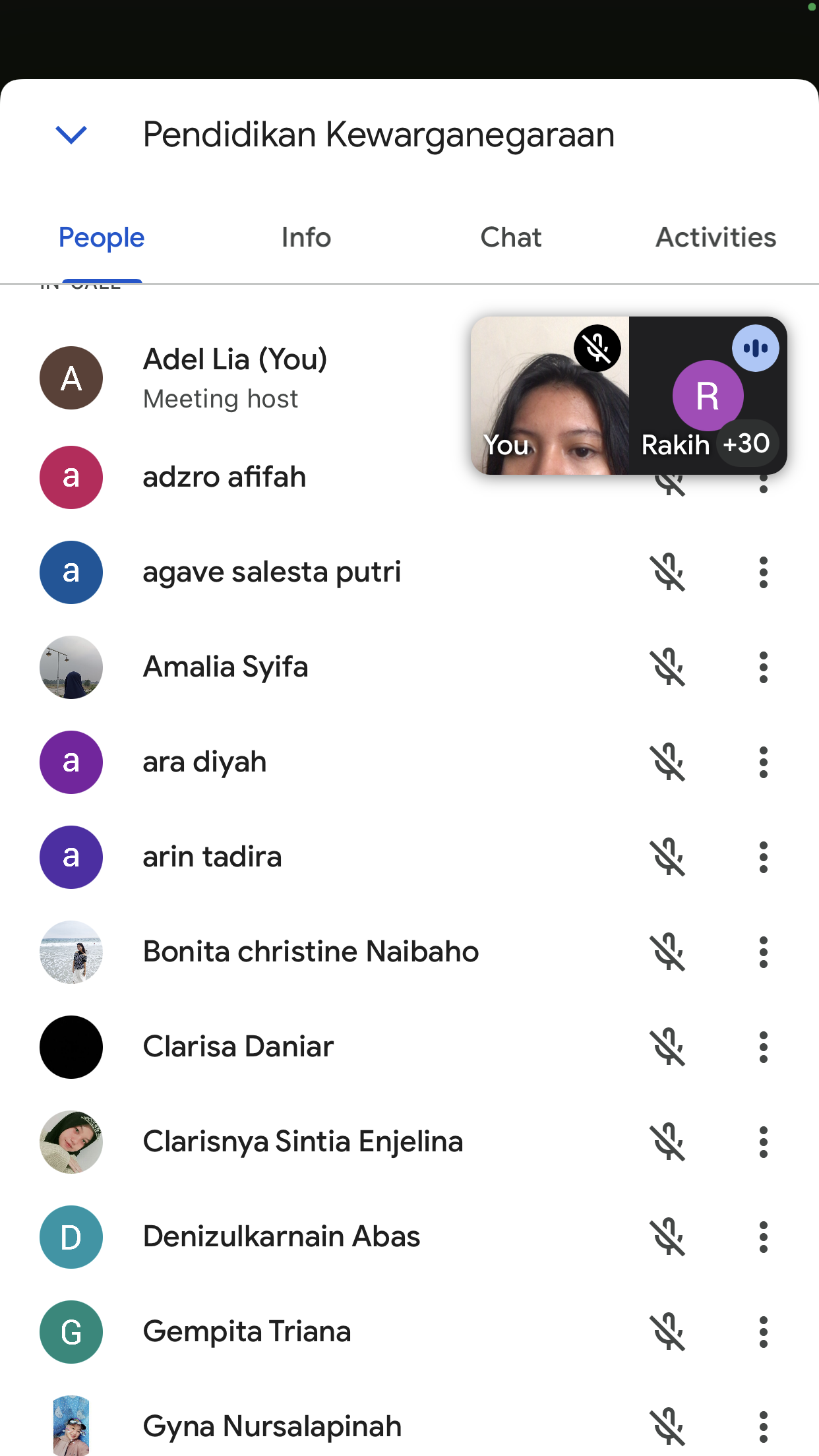Mute ara diyah's microphone
Screen dimensions: 819x1456
click(x=669, y=762)
